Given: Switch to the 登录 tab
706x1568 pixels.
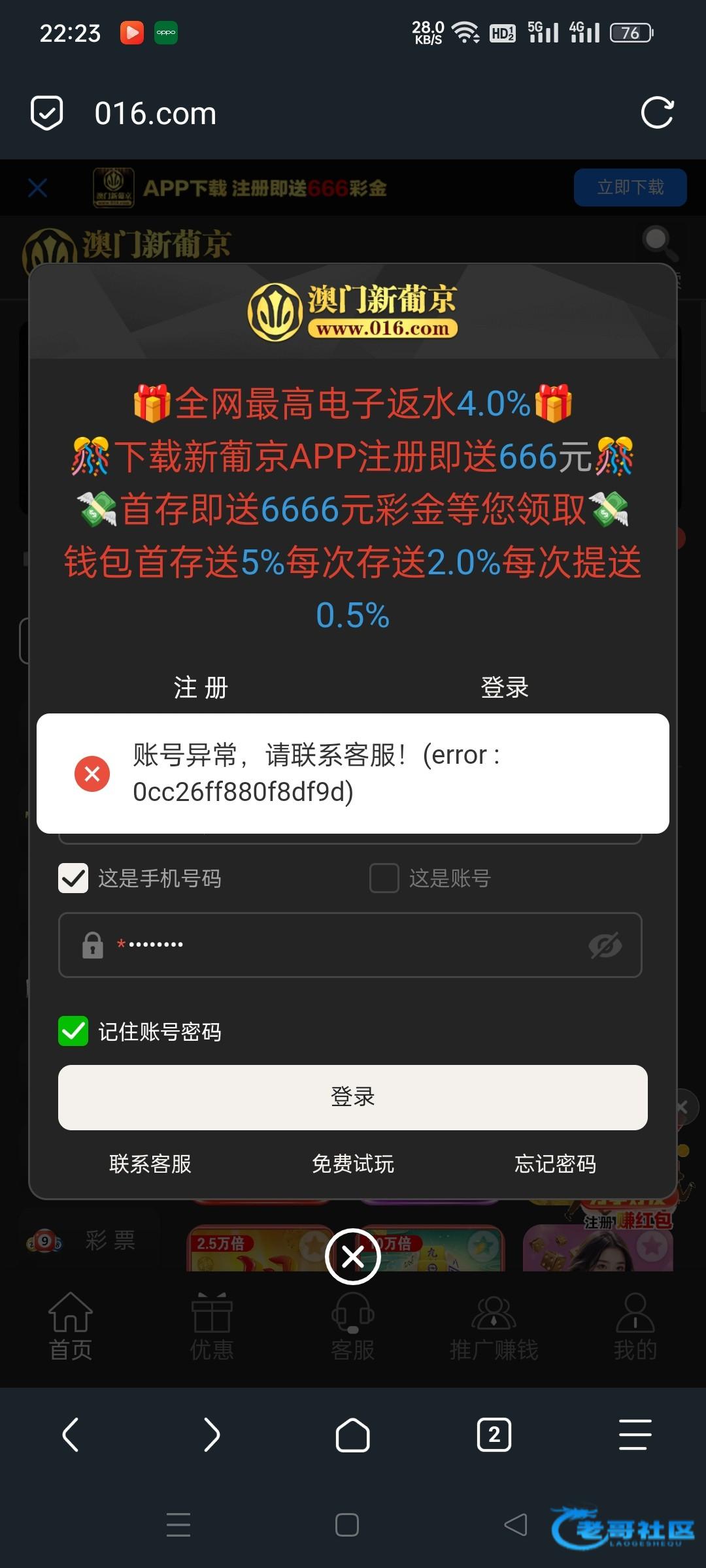Looking at the screenshot, I should (504, 687).
